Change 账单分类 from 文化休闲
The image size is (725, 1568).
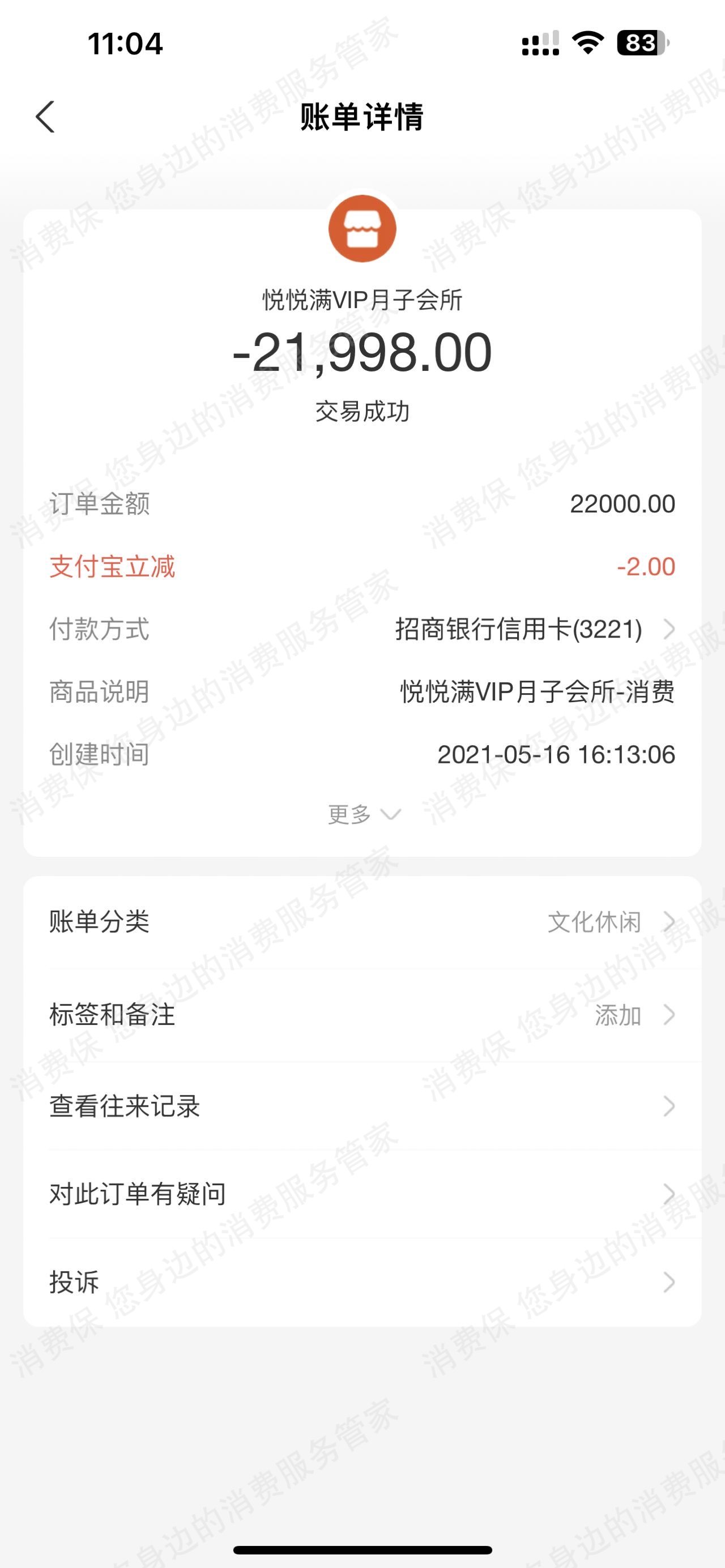point(362,922)
